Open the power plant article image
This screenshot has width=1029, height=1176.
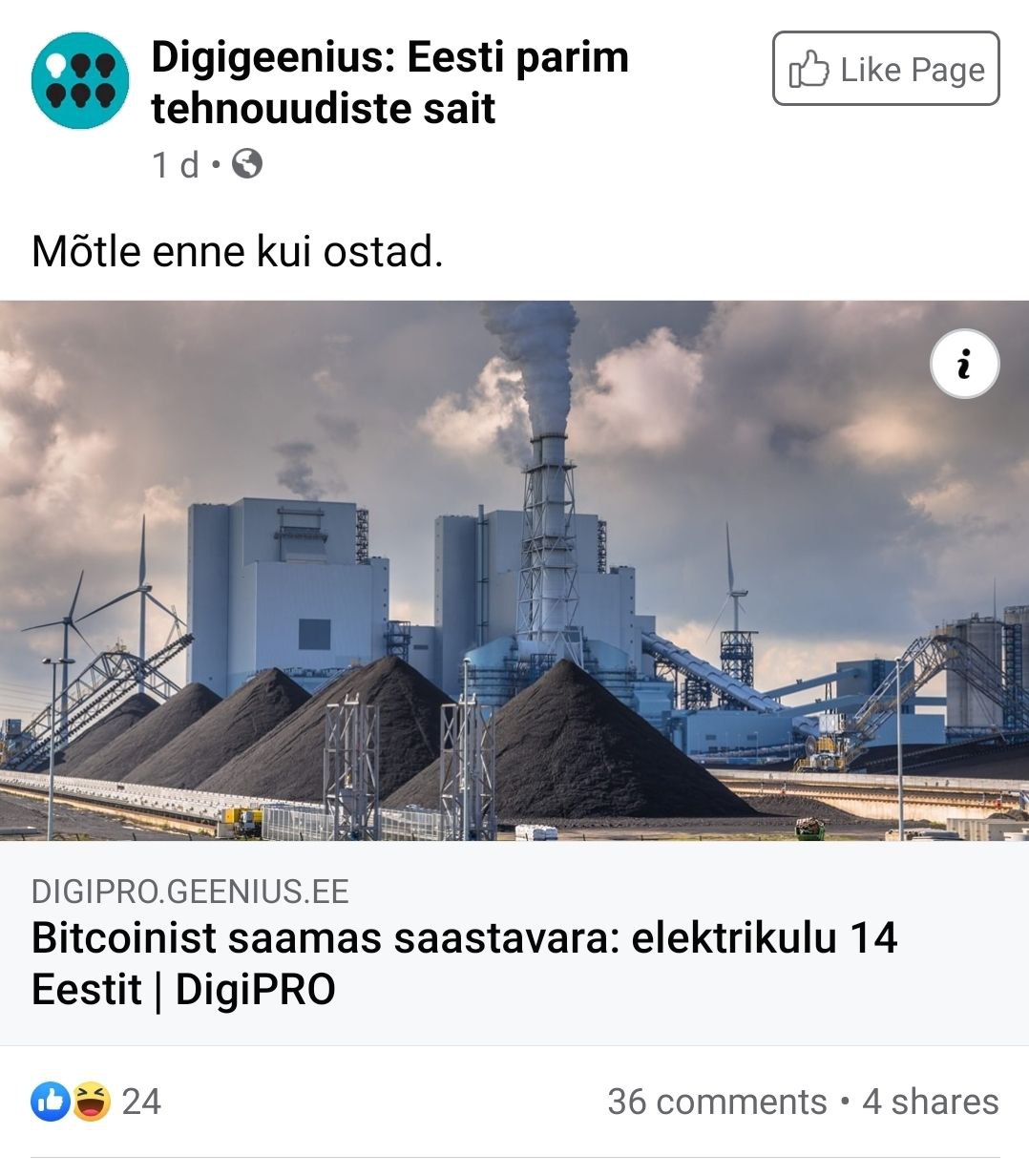514,571
